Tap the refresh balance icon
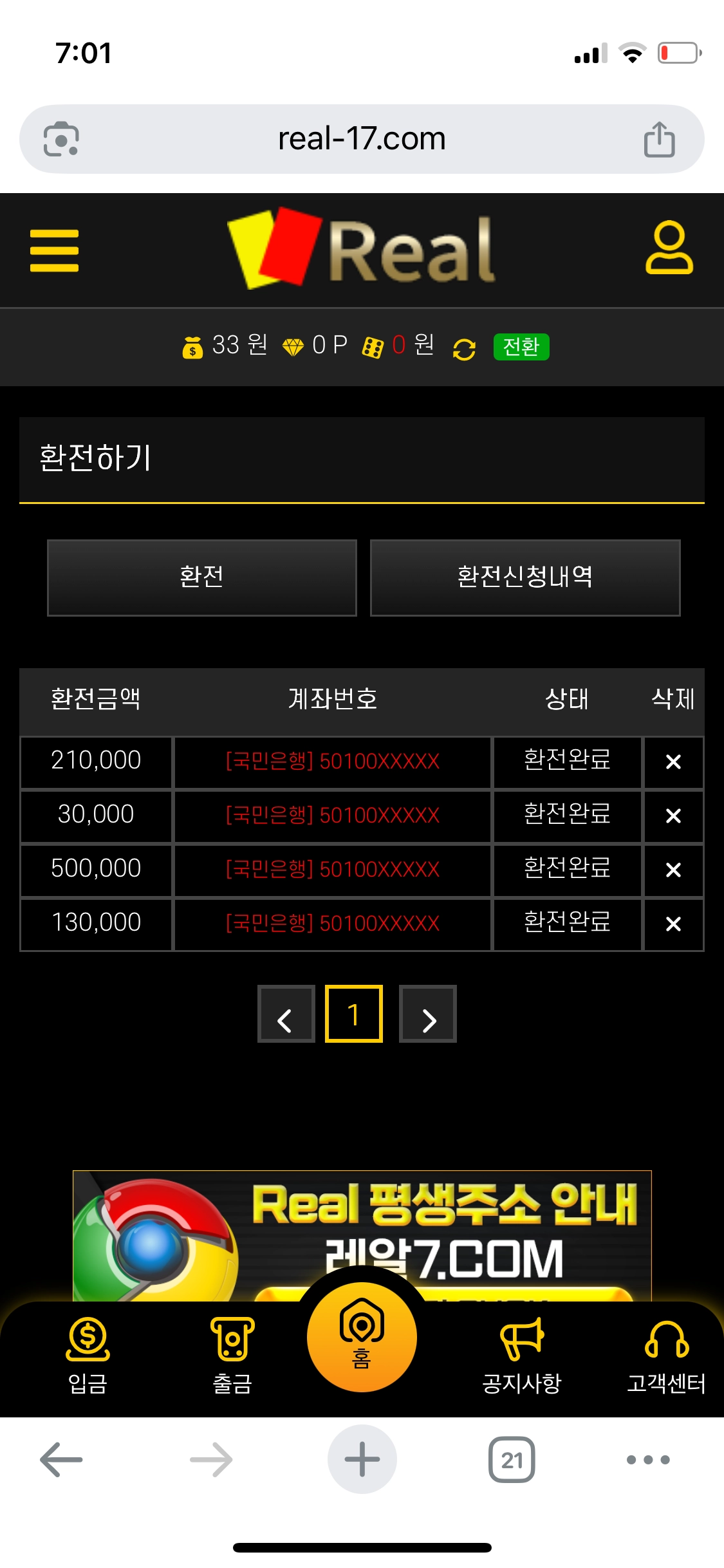The image size is (724, 1568). 464,348
